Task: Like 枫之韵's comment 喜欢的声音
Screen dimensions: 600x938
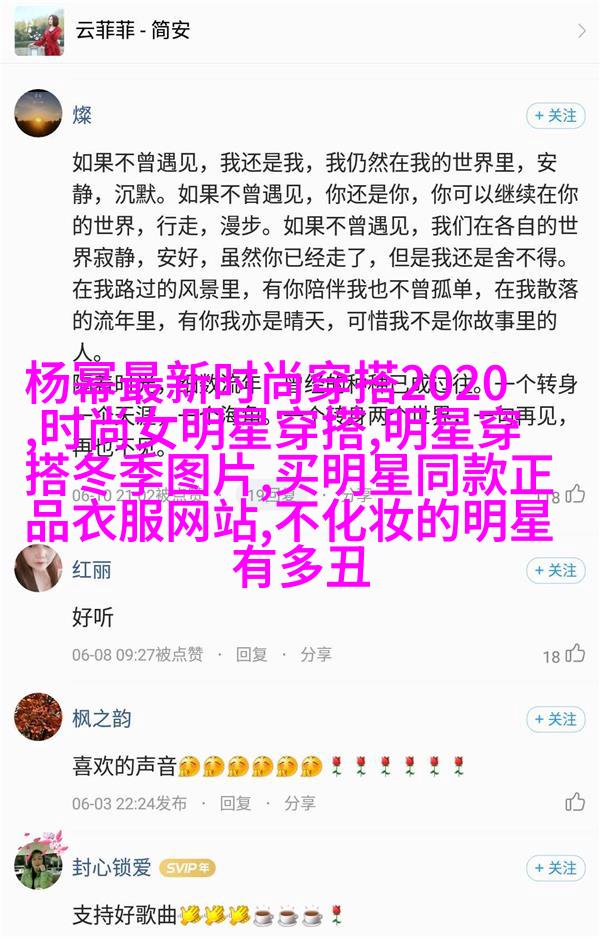Action: tap(574, 802)
